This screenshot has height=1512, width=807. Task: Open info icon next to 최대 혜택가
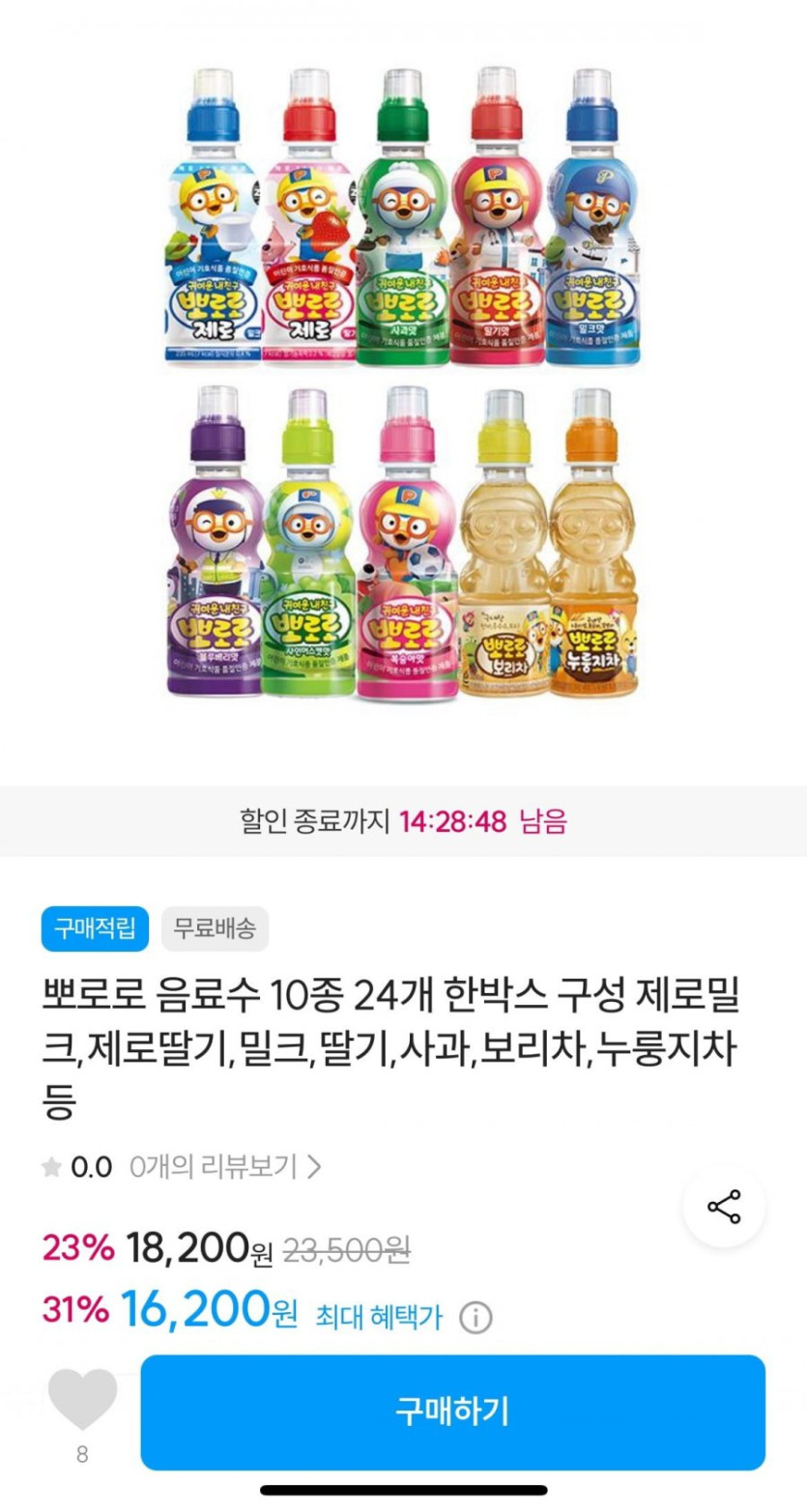(x=475, y=1316)
